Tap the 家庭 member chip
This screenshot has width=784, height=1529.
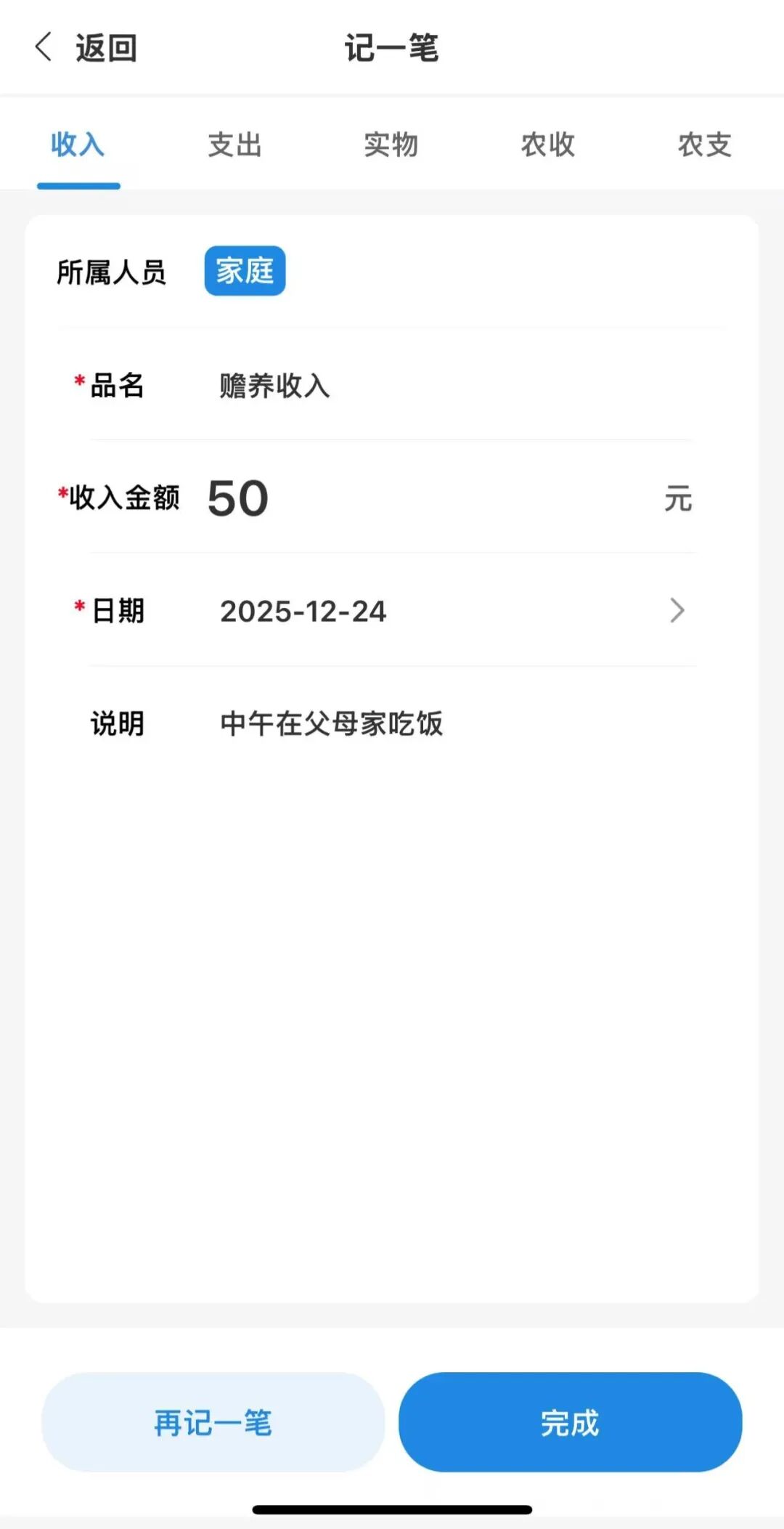[245, 271]
